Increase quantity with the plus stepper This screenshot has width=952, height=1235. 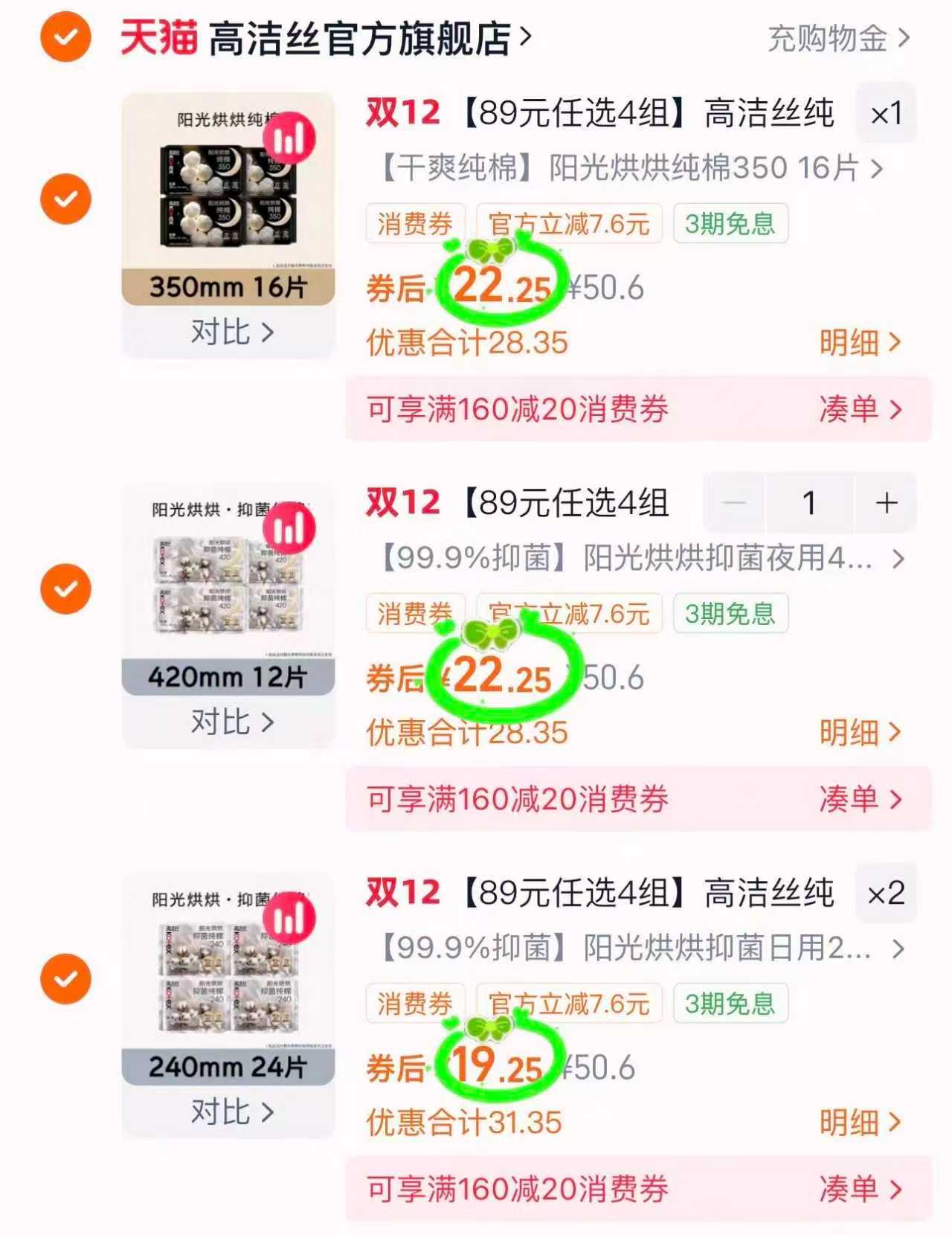[886, 503]
